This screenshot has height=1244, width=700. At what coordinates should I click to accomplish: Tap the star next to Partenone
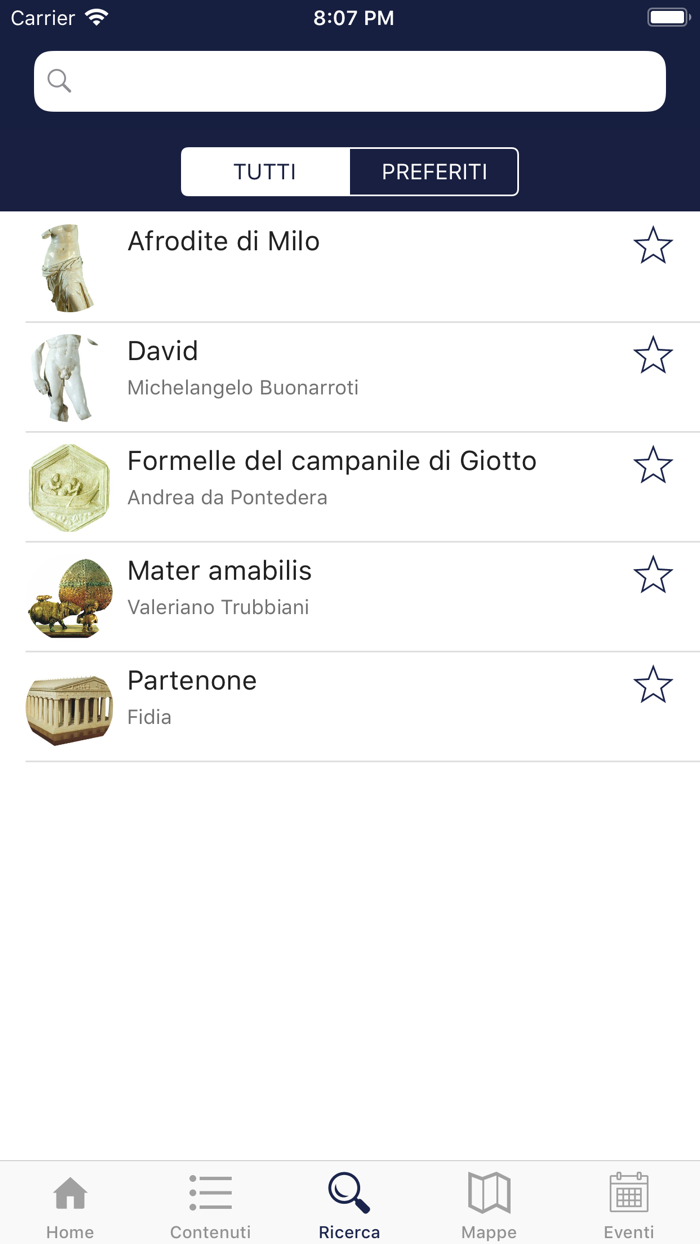(653, 686)
